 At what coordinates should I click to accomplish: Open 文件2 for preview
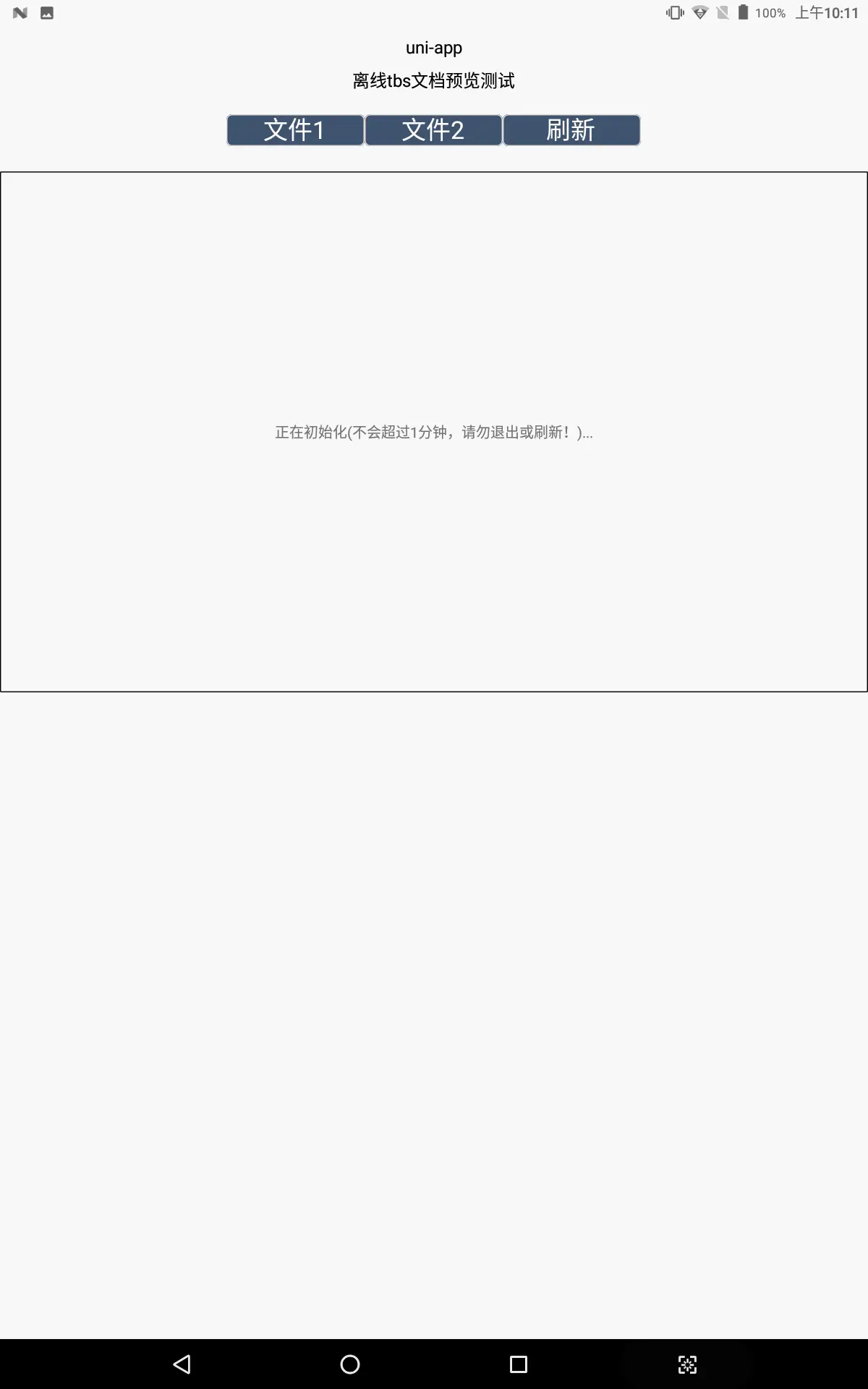[433, 130]
